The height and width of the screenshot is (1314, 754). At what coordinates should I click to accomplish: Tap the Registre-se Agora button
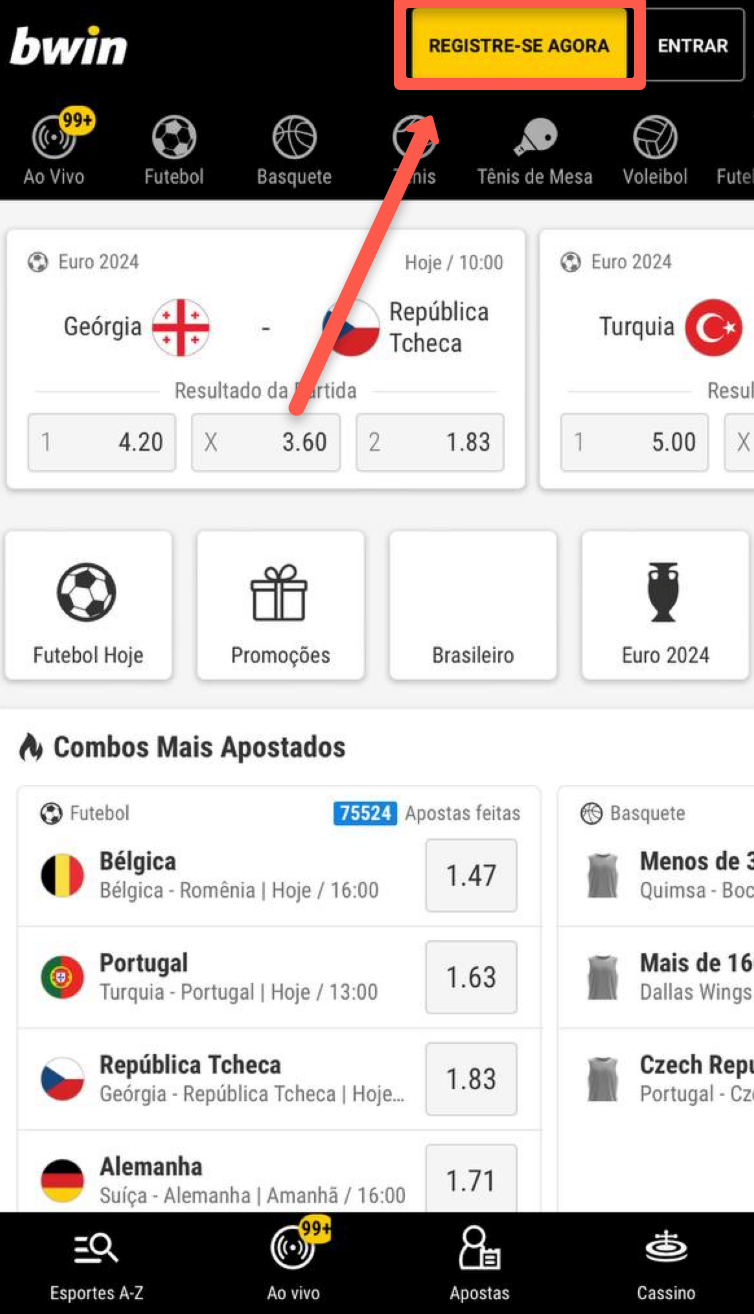coord(518,46)
